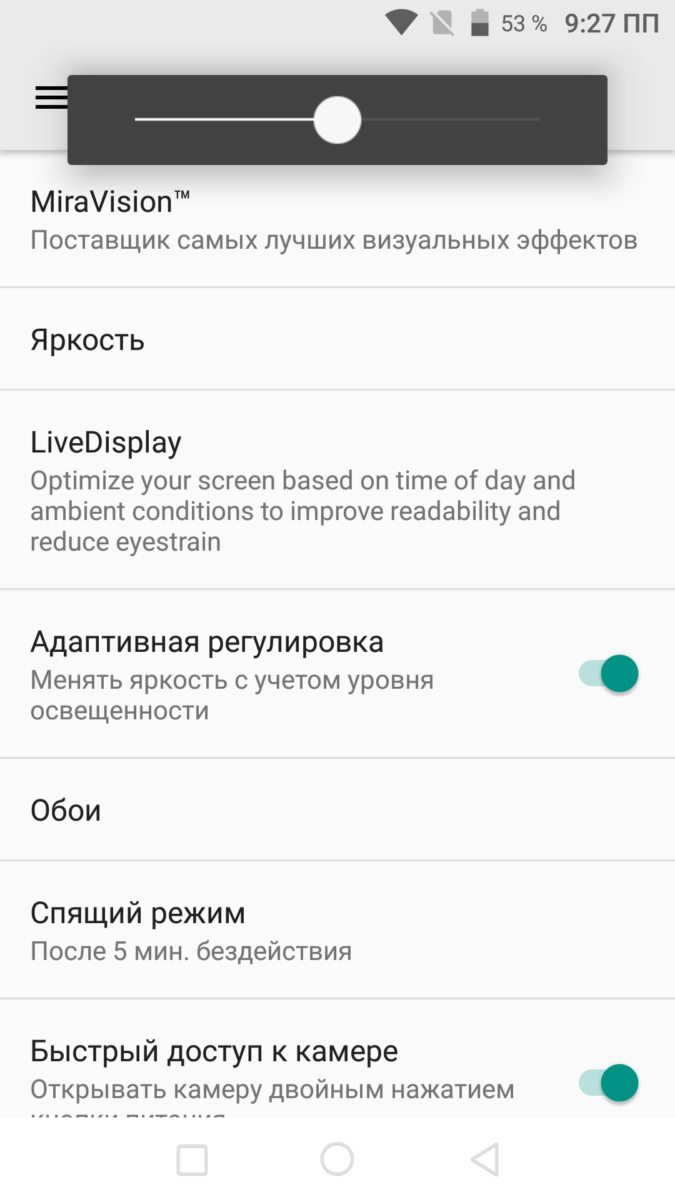
Task: Go to the home screen
Action: (x=337, y=1160)
